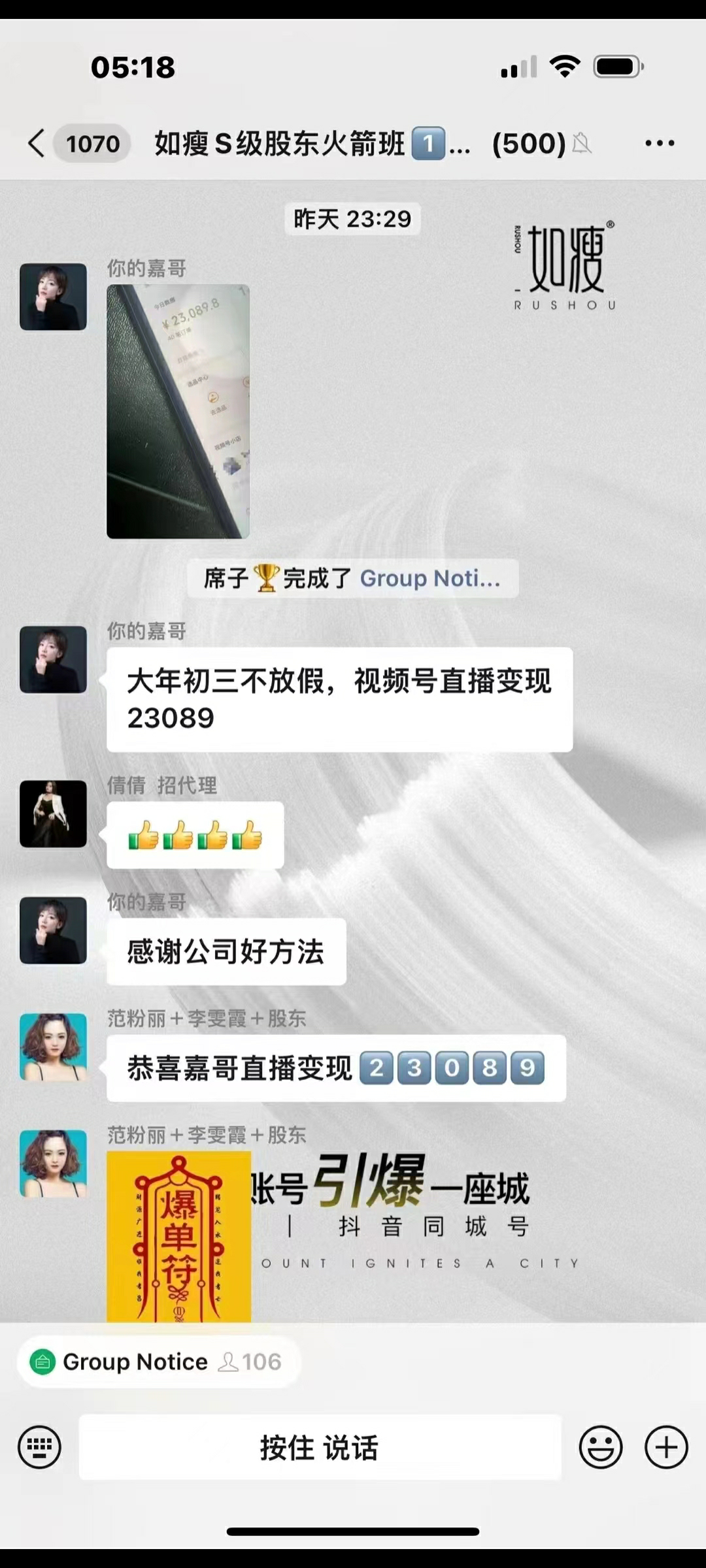Open the emoji sticker panel
The image size is (706, 1568).
tap(600, 1447)
